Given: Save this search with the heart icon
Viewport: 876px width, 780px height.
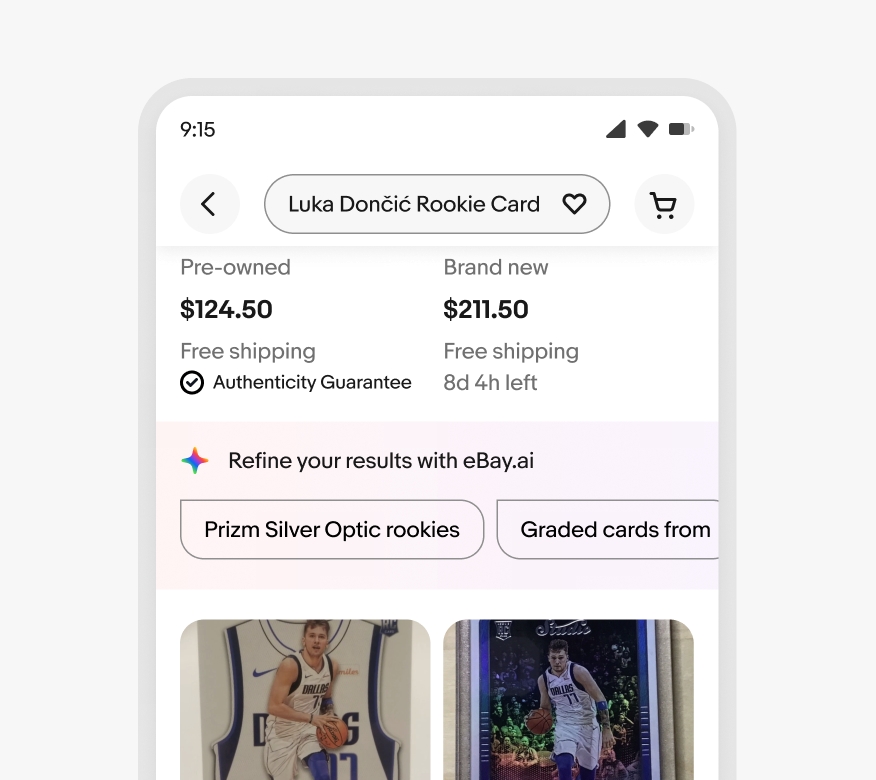Looking at the screenshot, I should tap(574, 204).
